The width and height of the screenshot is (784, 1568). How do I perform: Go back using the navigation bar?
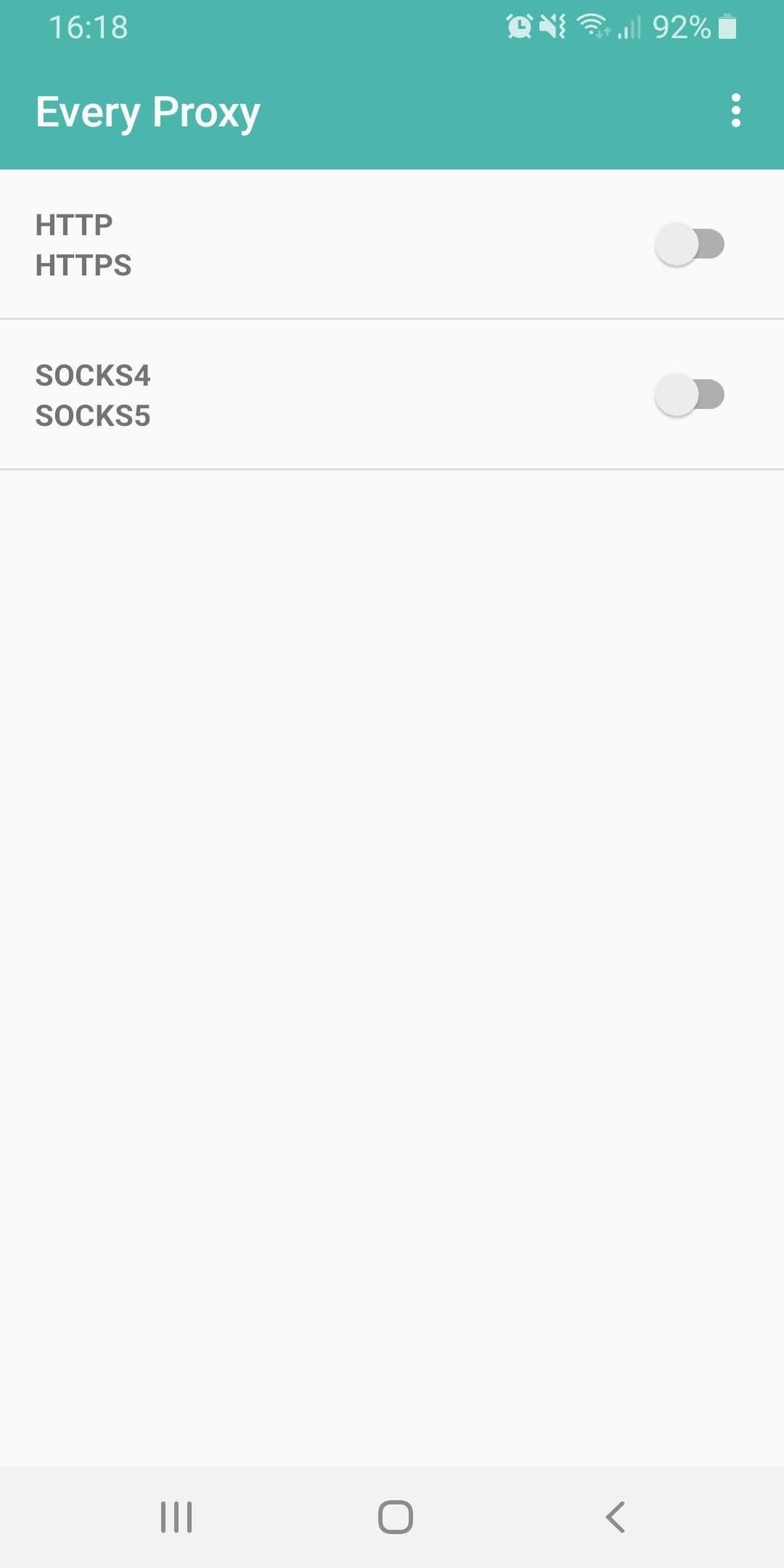pos(615,1517)
